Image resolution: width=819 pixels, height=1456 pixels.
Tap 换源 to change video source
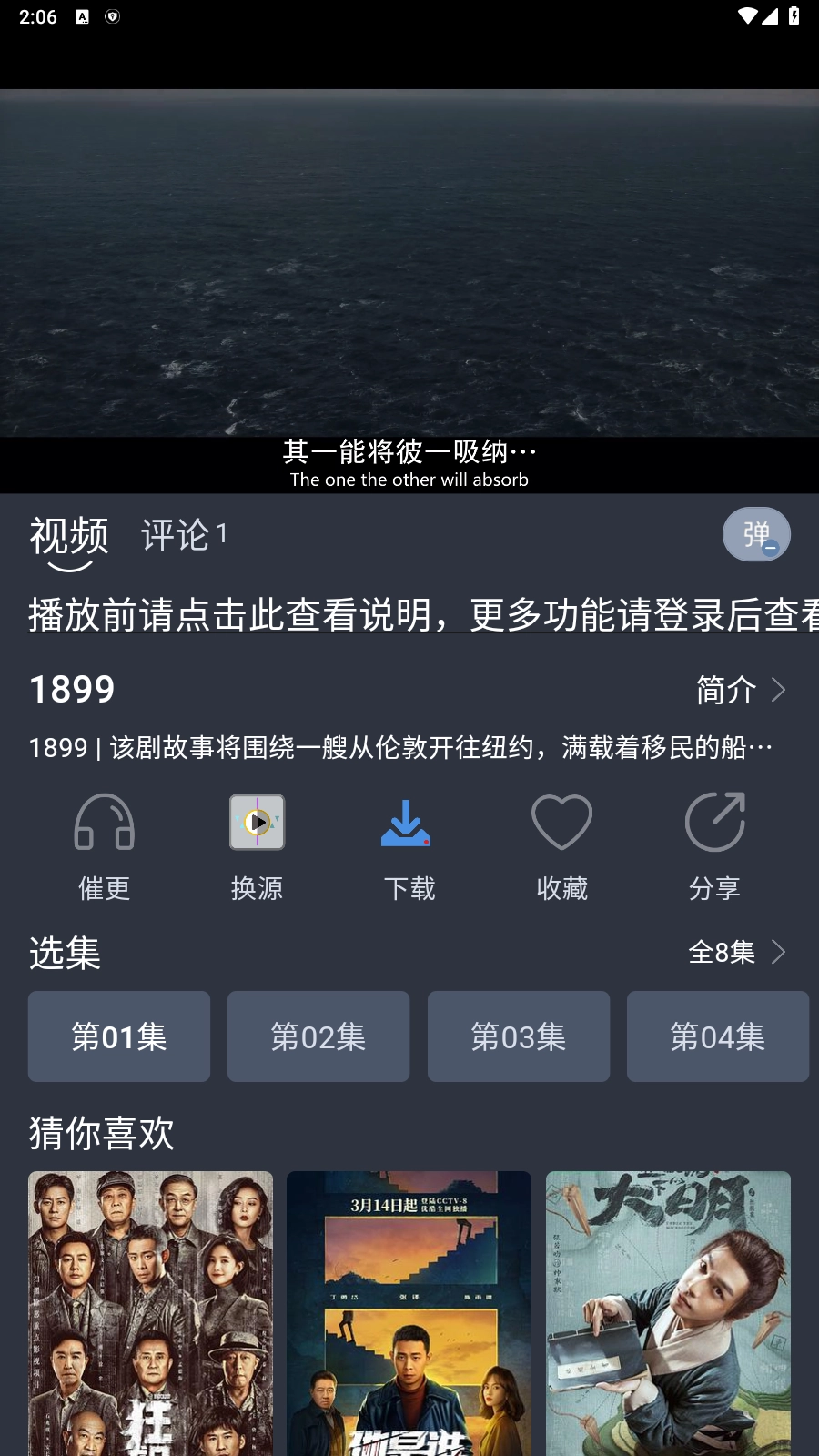click(257, 846)
